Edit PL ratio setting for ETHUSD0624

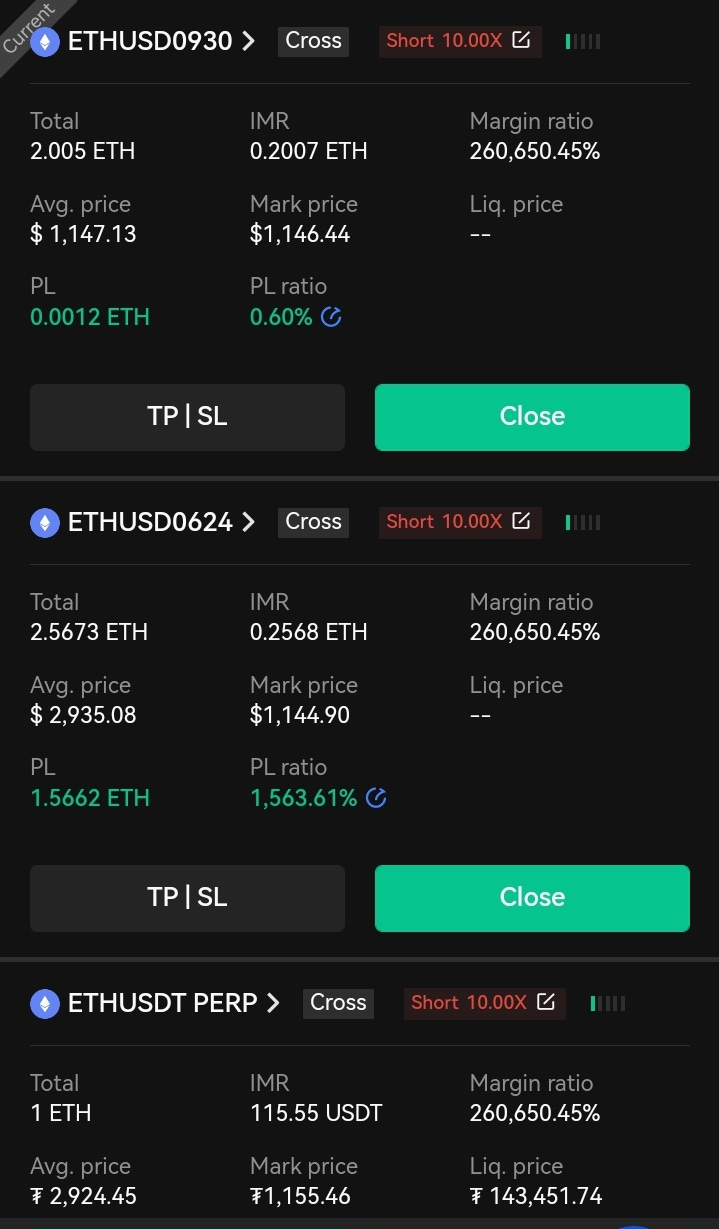pyautogui.click(x=376, y=798)
